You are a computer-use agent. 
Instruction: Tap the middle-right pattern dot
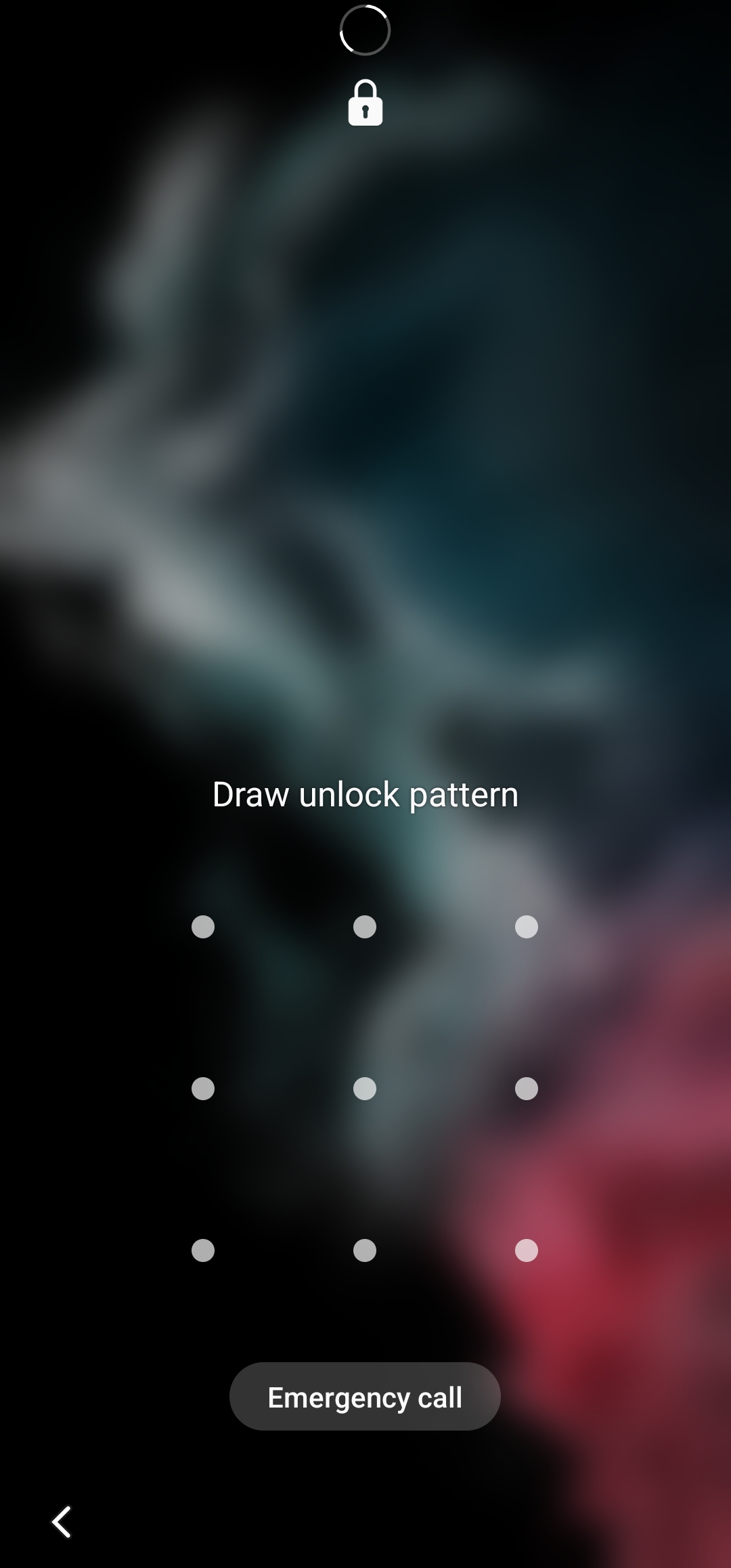tap(527, 1089)
